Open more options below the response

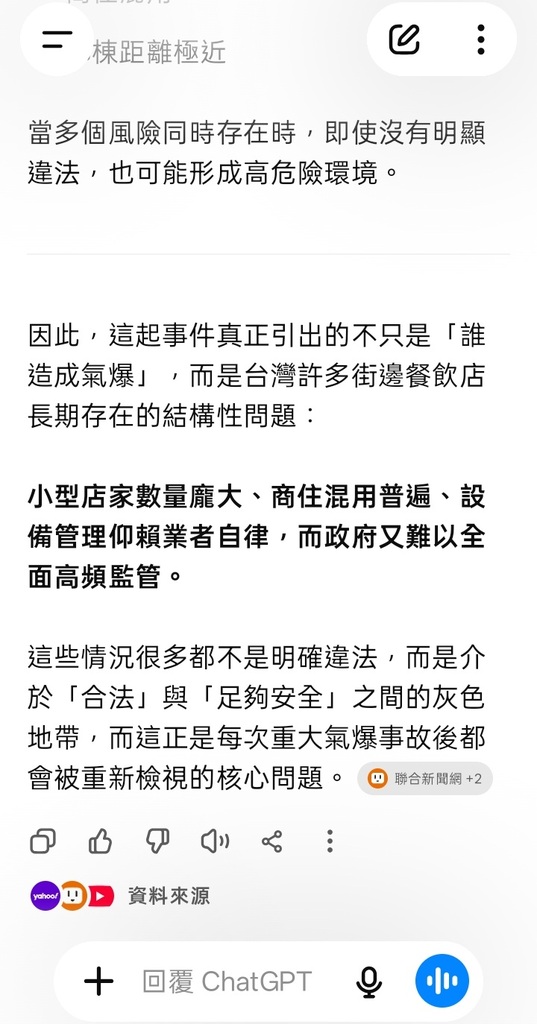point(330,841)
